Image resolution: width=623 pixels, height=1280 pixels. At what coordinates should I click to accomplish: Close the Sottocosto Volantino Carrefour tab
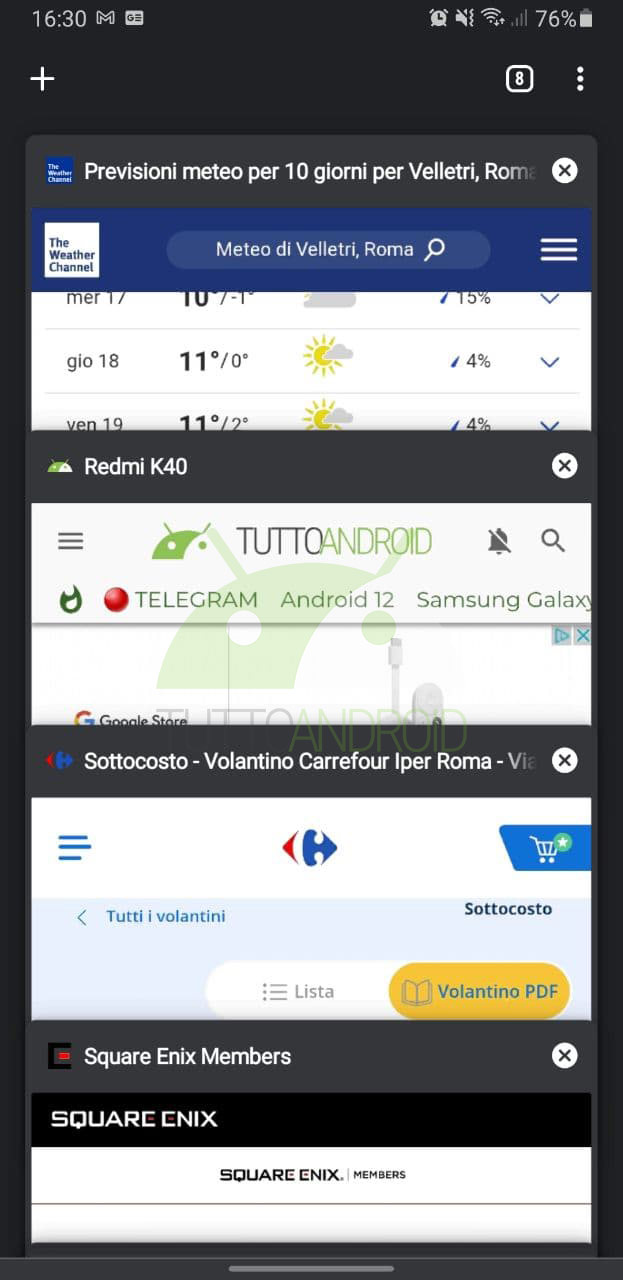pyautogui.click(x=565, y=761)
